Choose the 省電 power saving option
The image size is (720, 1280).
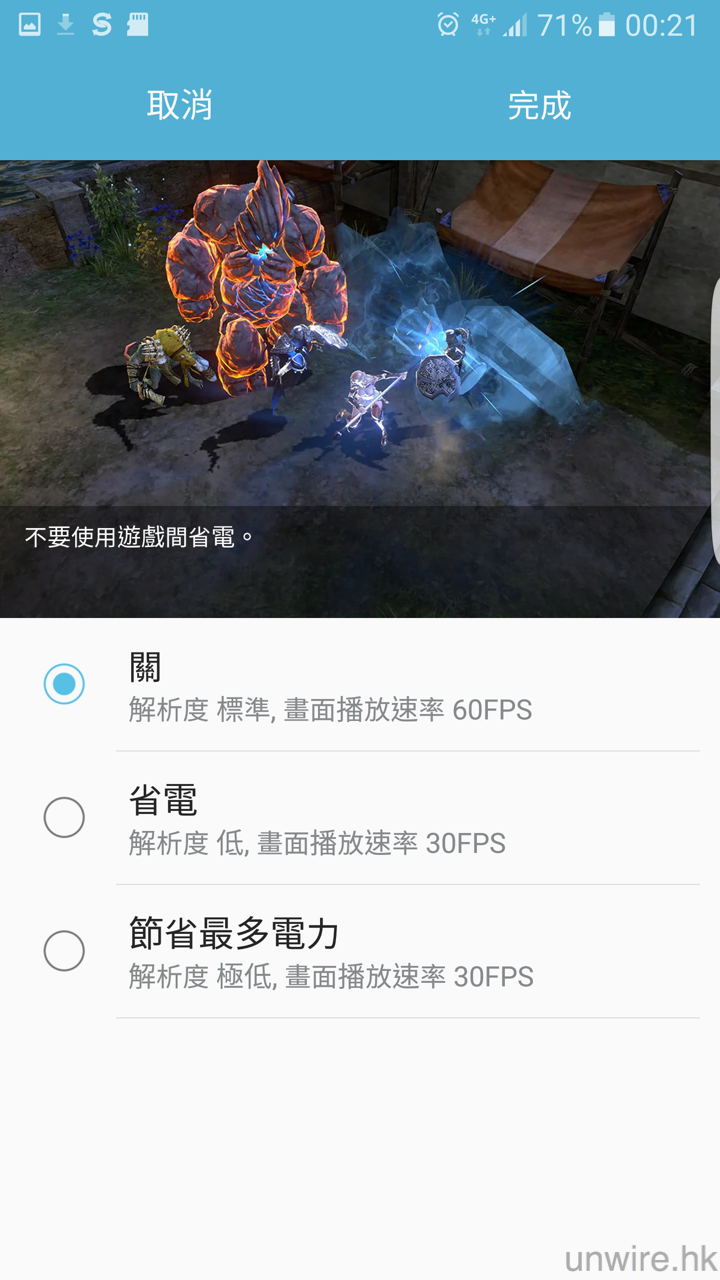64,818
